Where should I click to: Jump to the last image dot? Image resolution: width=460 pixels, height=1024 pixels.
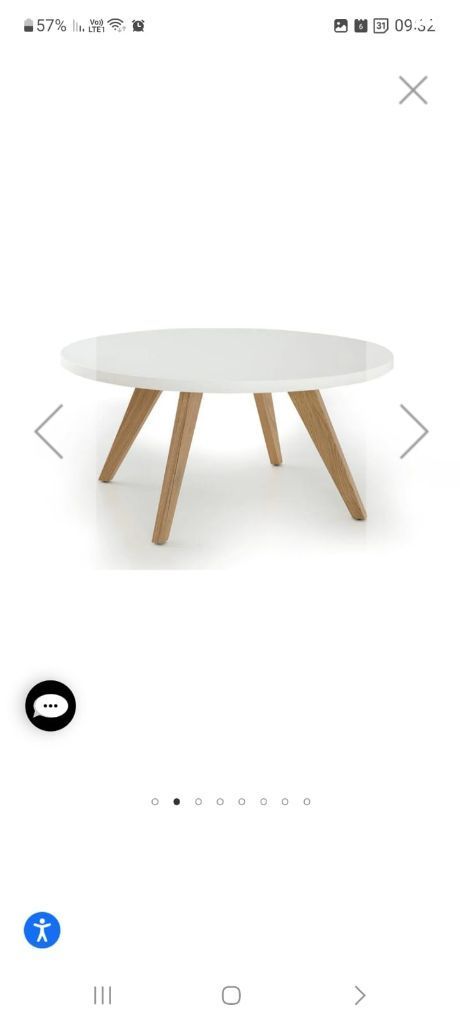pos(306,801)
